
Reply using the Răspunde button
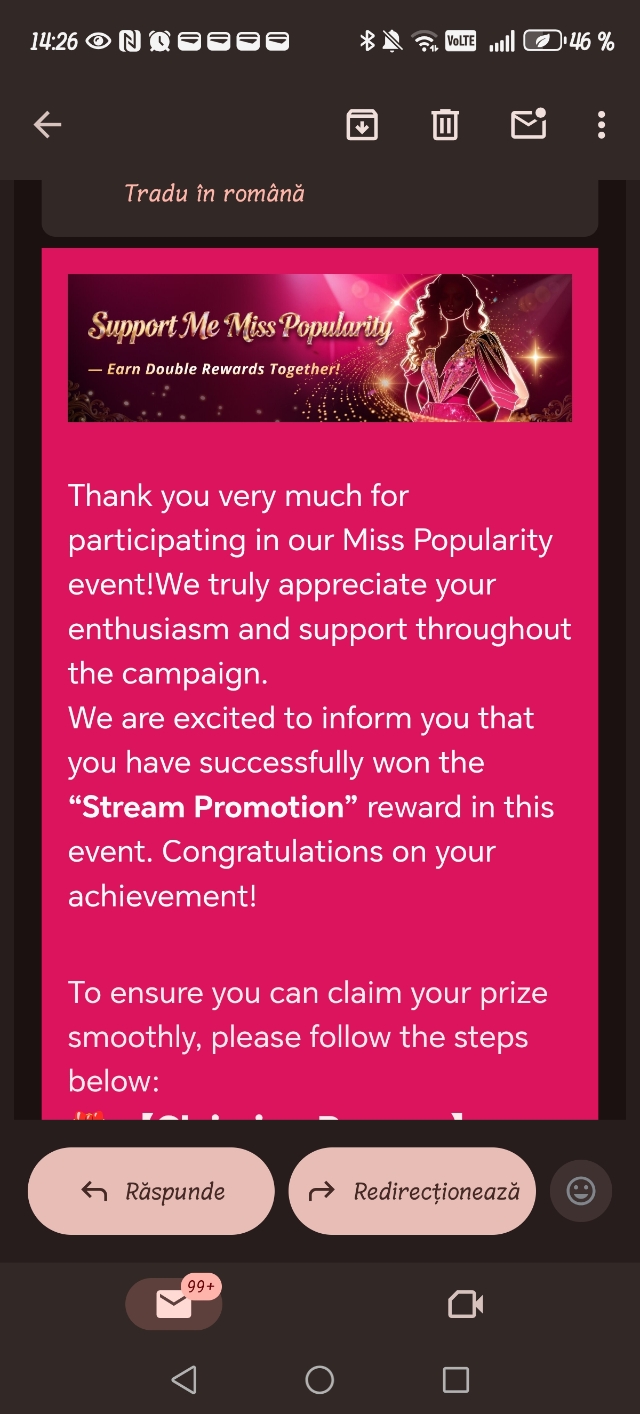151,1191
